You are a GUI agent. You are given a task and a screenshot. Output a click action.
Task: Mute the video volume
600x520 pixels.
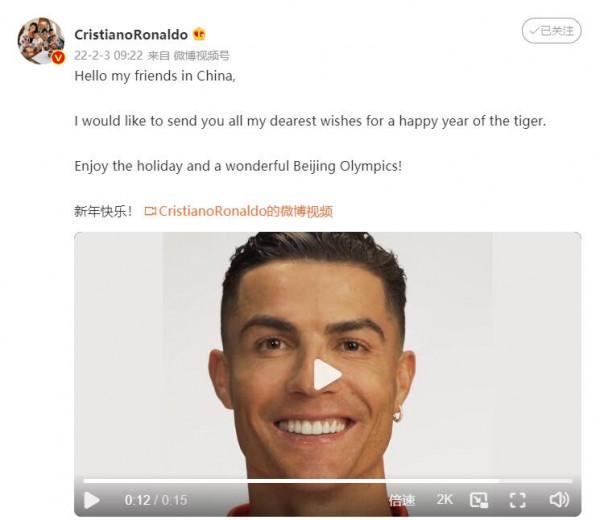[558, 499]
